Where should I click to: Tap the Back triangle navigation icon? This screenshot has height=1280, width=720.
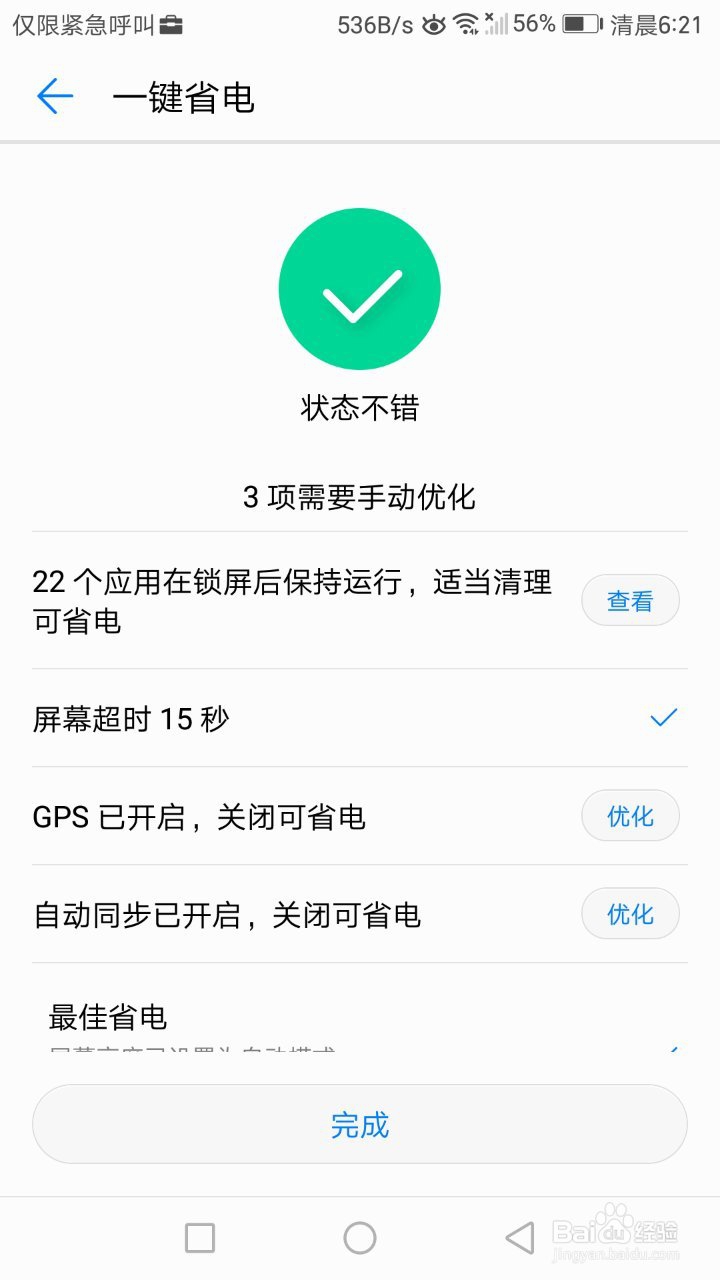click(x=520, y=1237)
